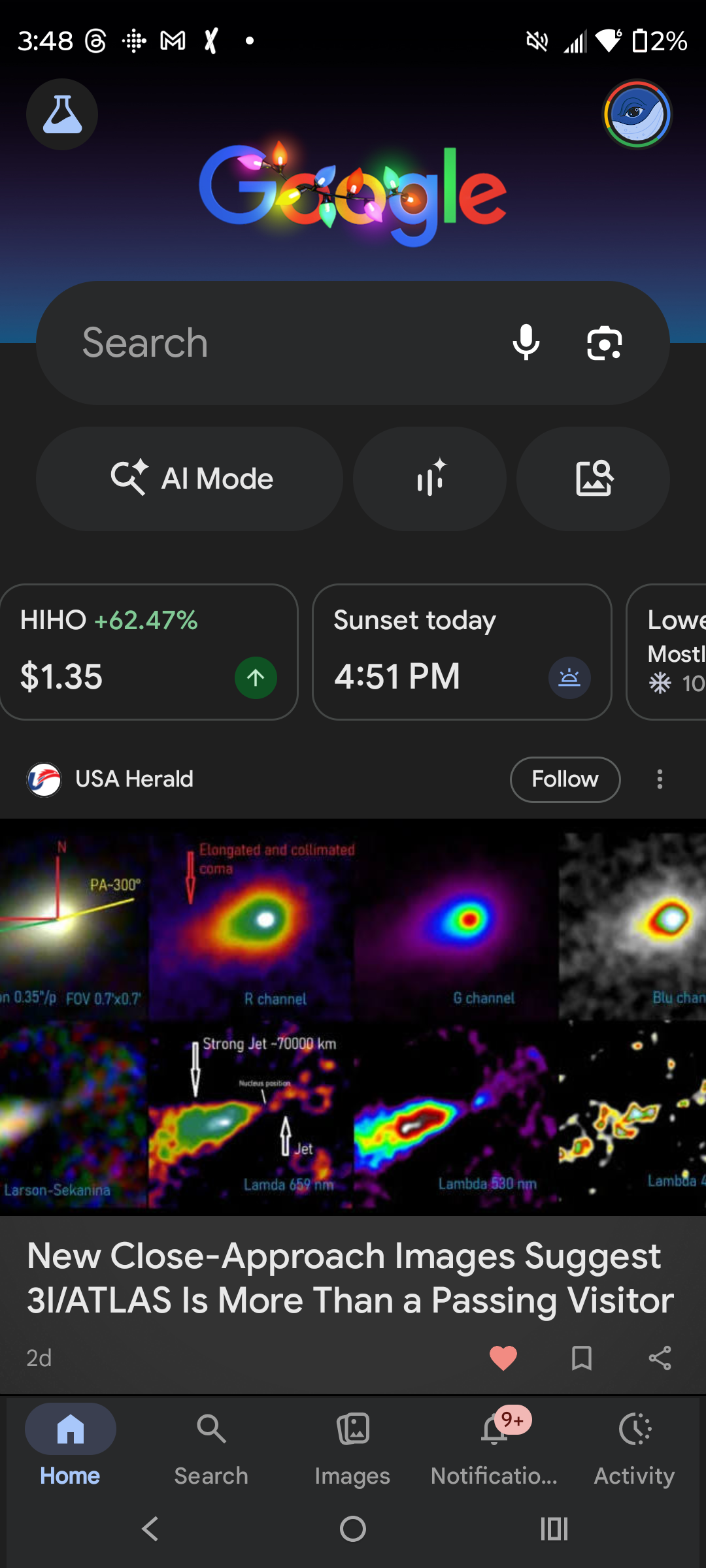Image resolution: width=706 pixels, height=1568 pixels.
Task: Open Google Lens camera search
Action: point(604,343)
